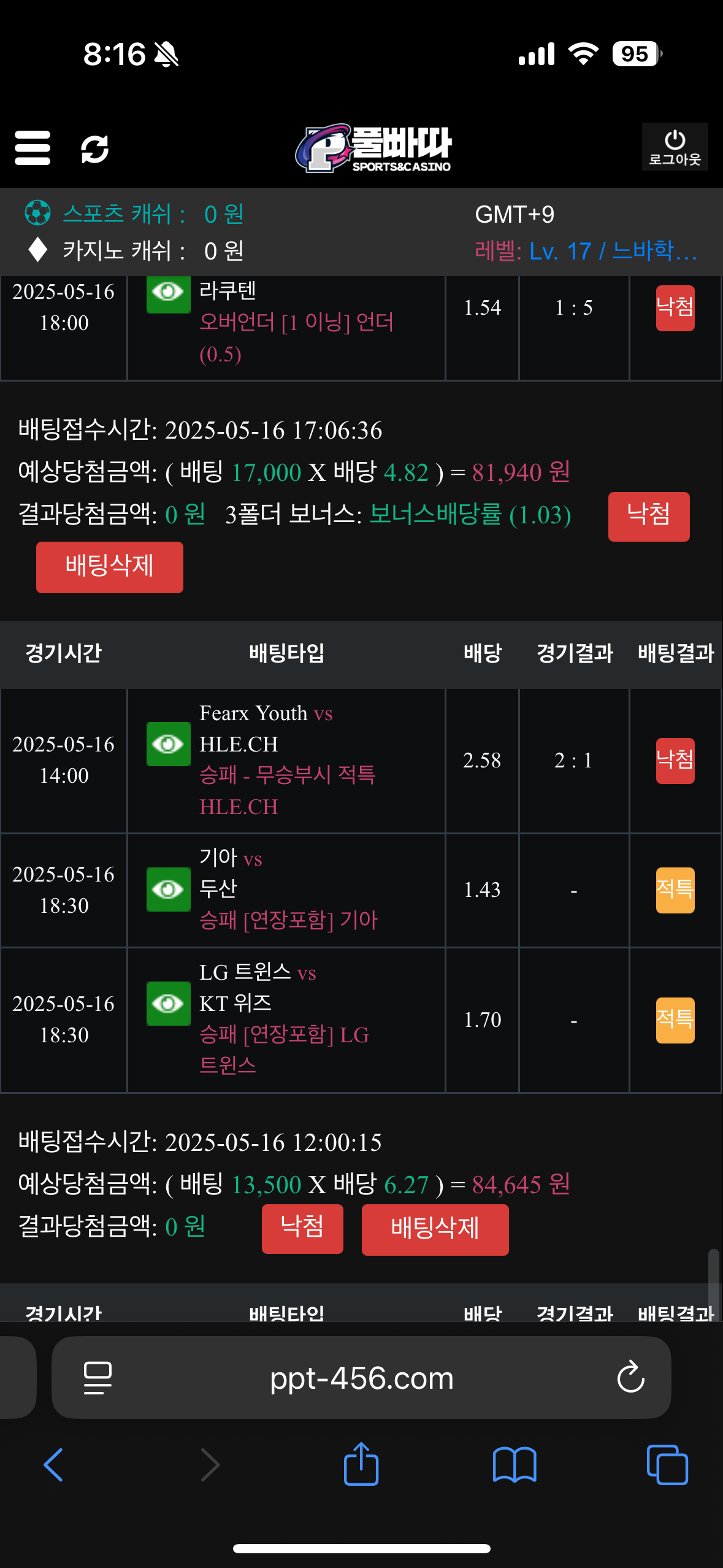
Task: Tap the 풀빠따 logo to go home
Action: (x=374, y=148)
